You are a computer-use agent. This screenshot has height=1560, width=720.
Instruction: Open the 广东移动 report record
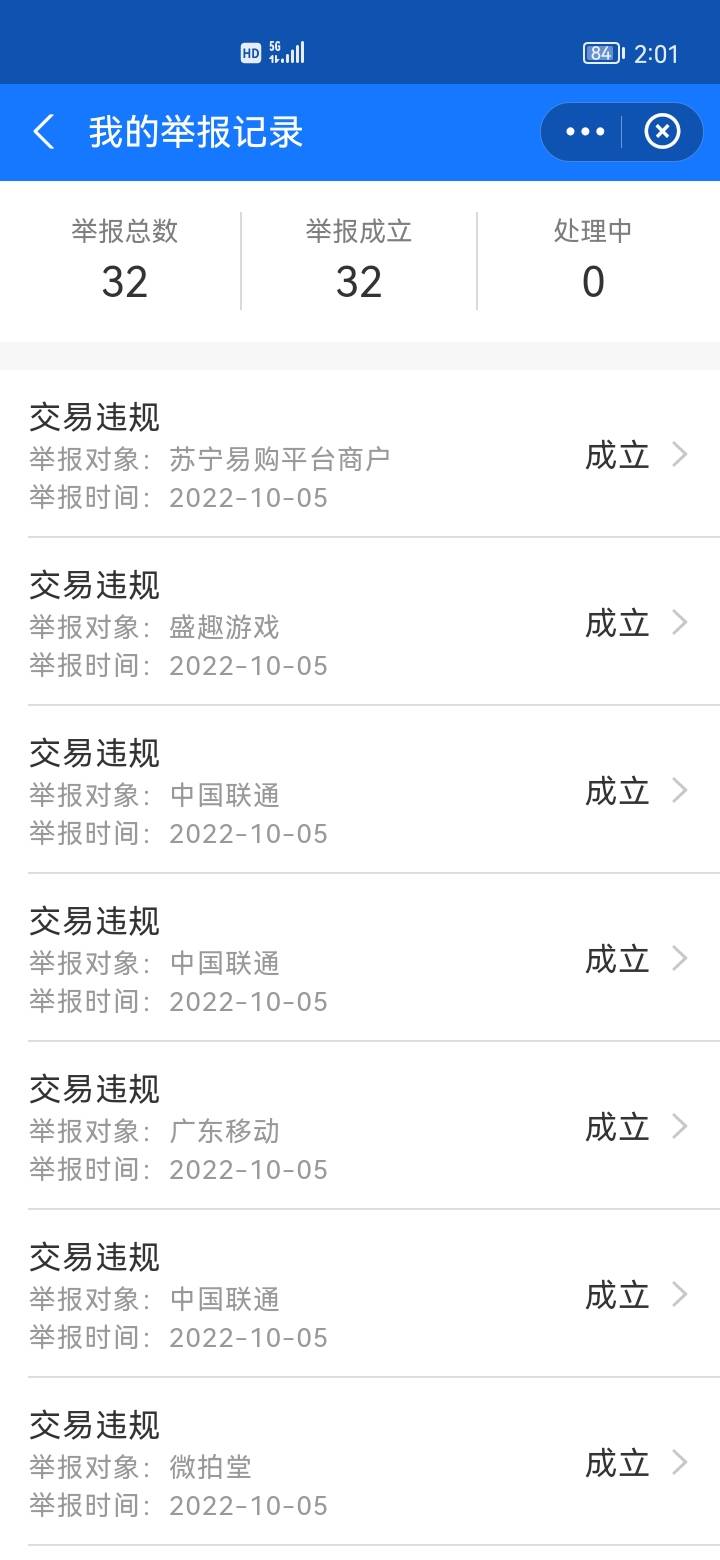[360, 1126]
